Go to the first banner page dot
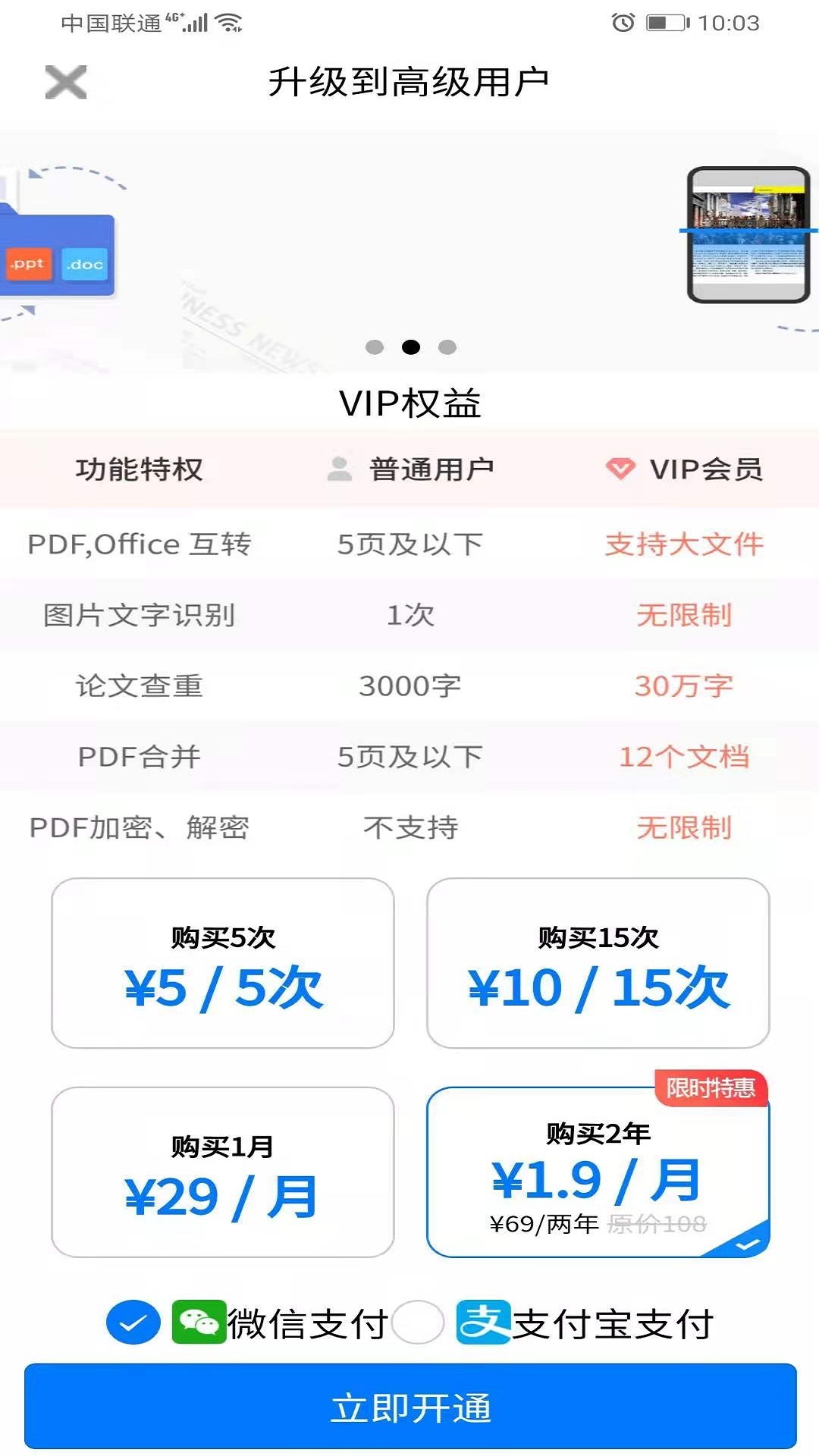The width and height of the screenshot is (819, 1456). coord(375,347)
